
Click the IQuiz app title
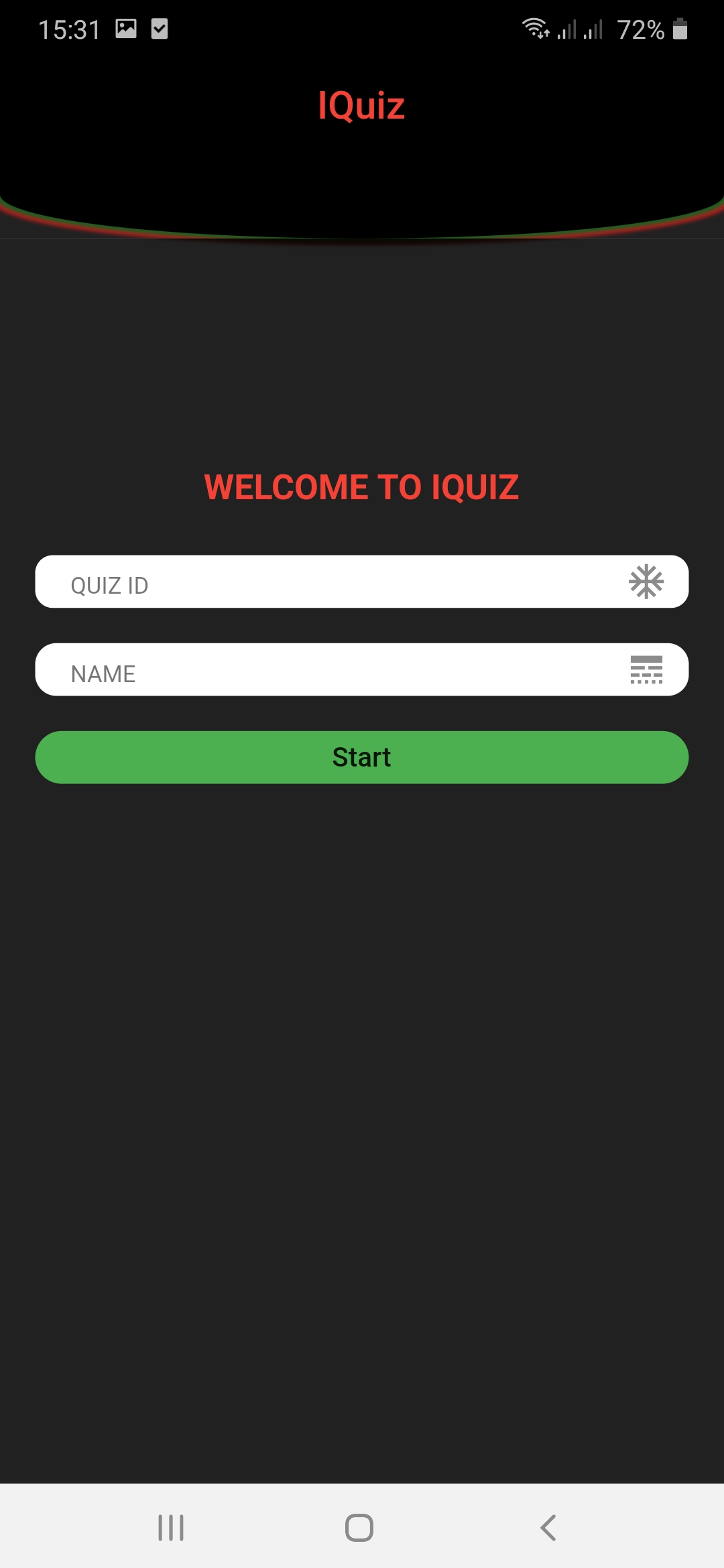point(361,105)
